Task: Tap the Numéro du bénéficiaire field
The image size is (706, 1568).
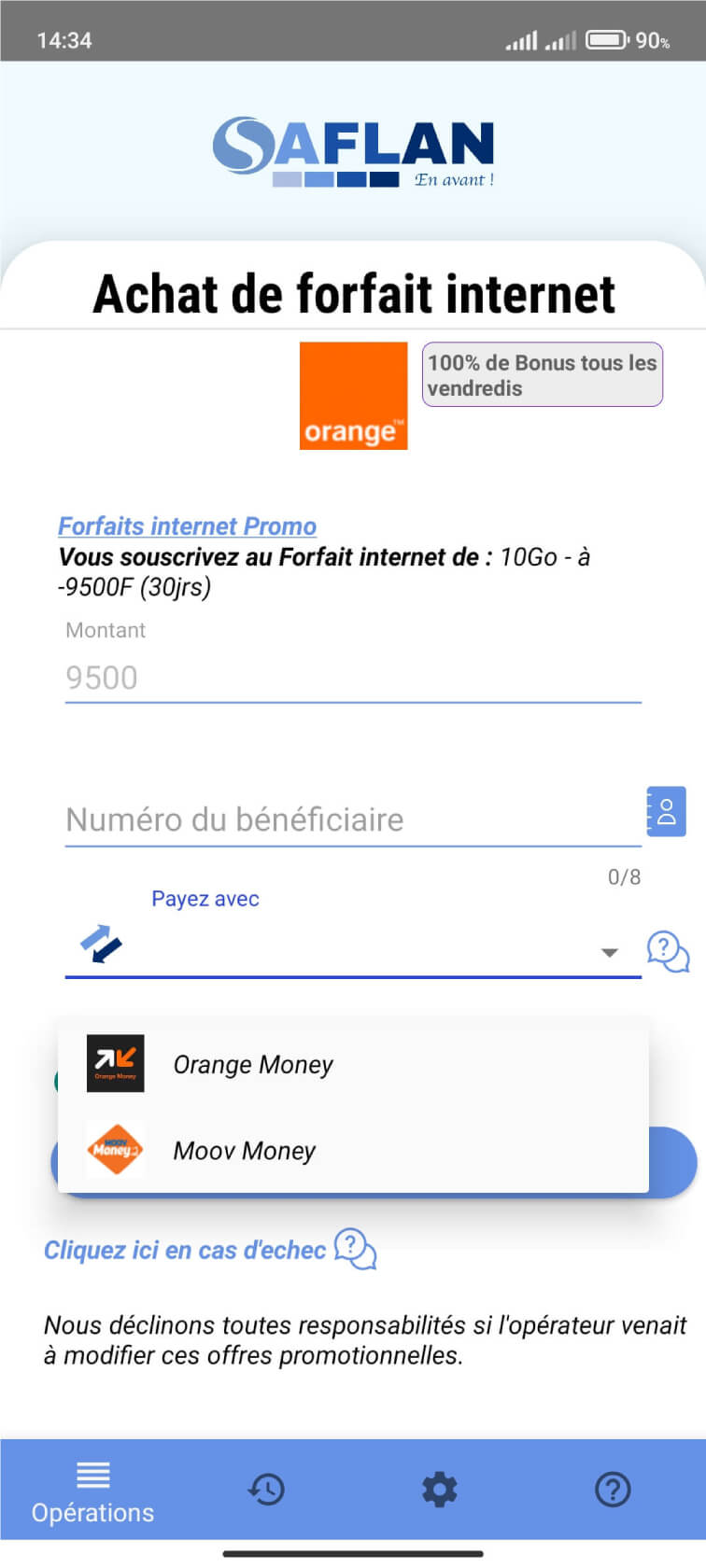Action: 351,819
